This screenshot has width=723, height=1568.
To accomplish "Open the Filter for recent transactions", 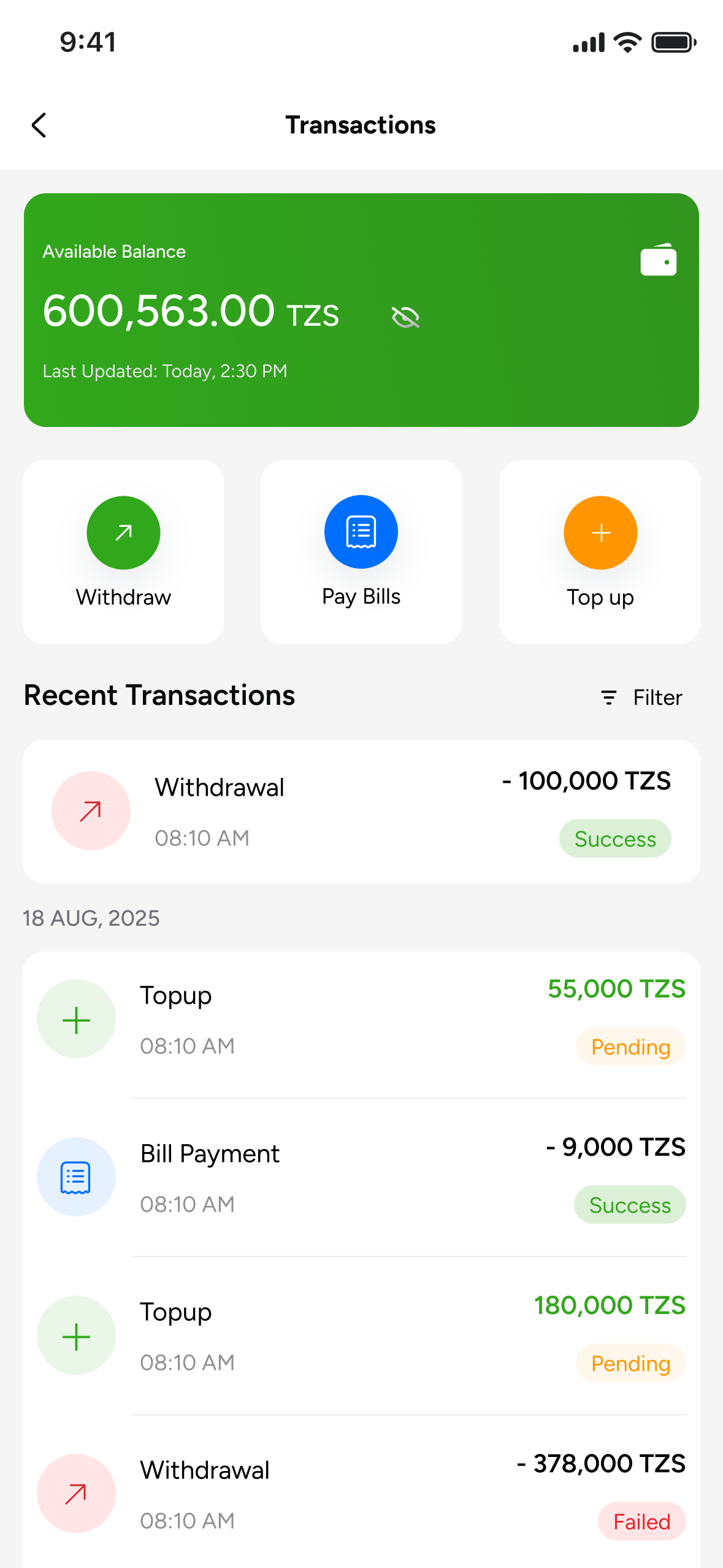I will [642, 698].
